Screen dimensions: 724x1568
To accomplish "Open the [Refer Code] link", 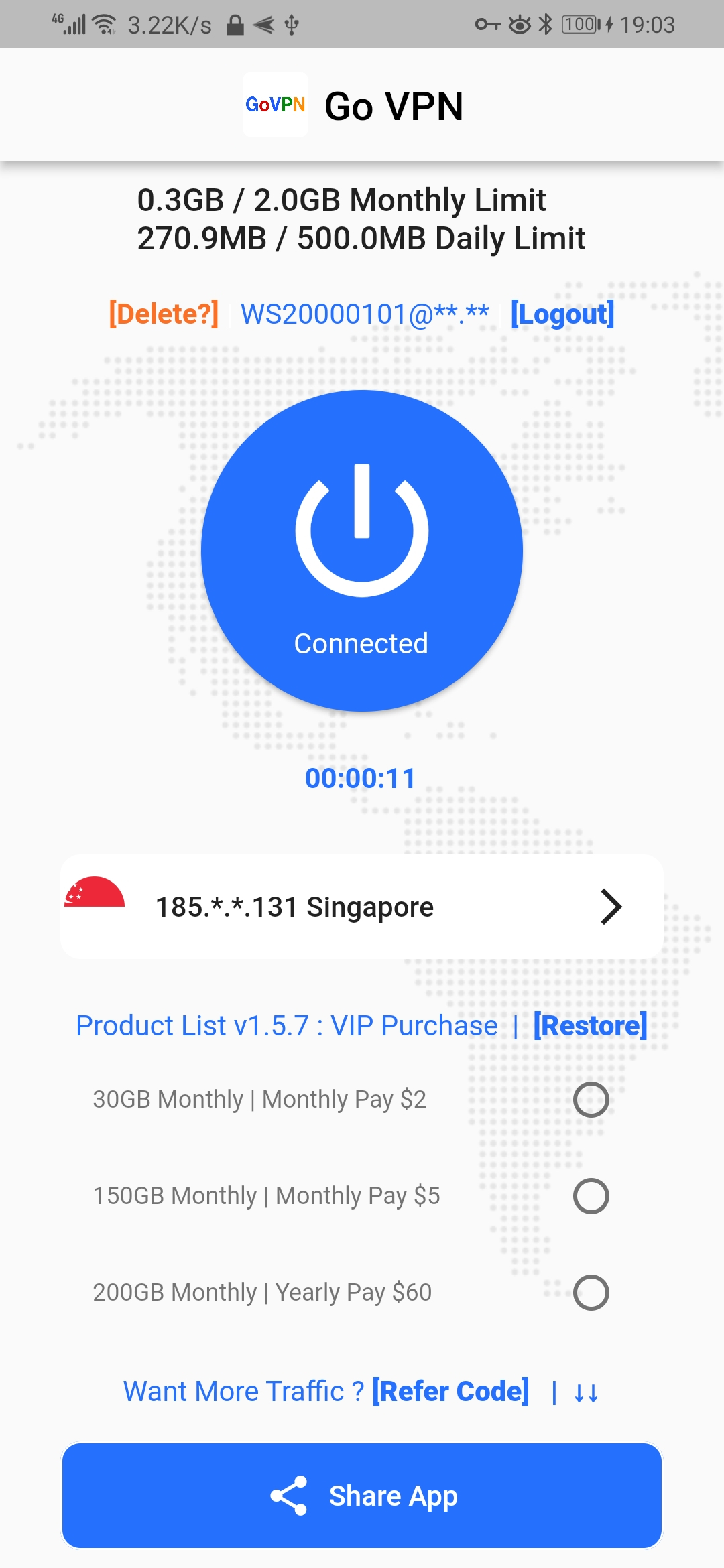I will (x=450, y=1392).
